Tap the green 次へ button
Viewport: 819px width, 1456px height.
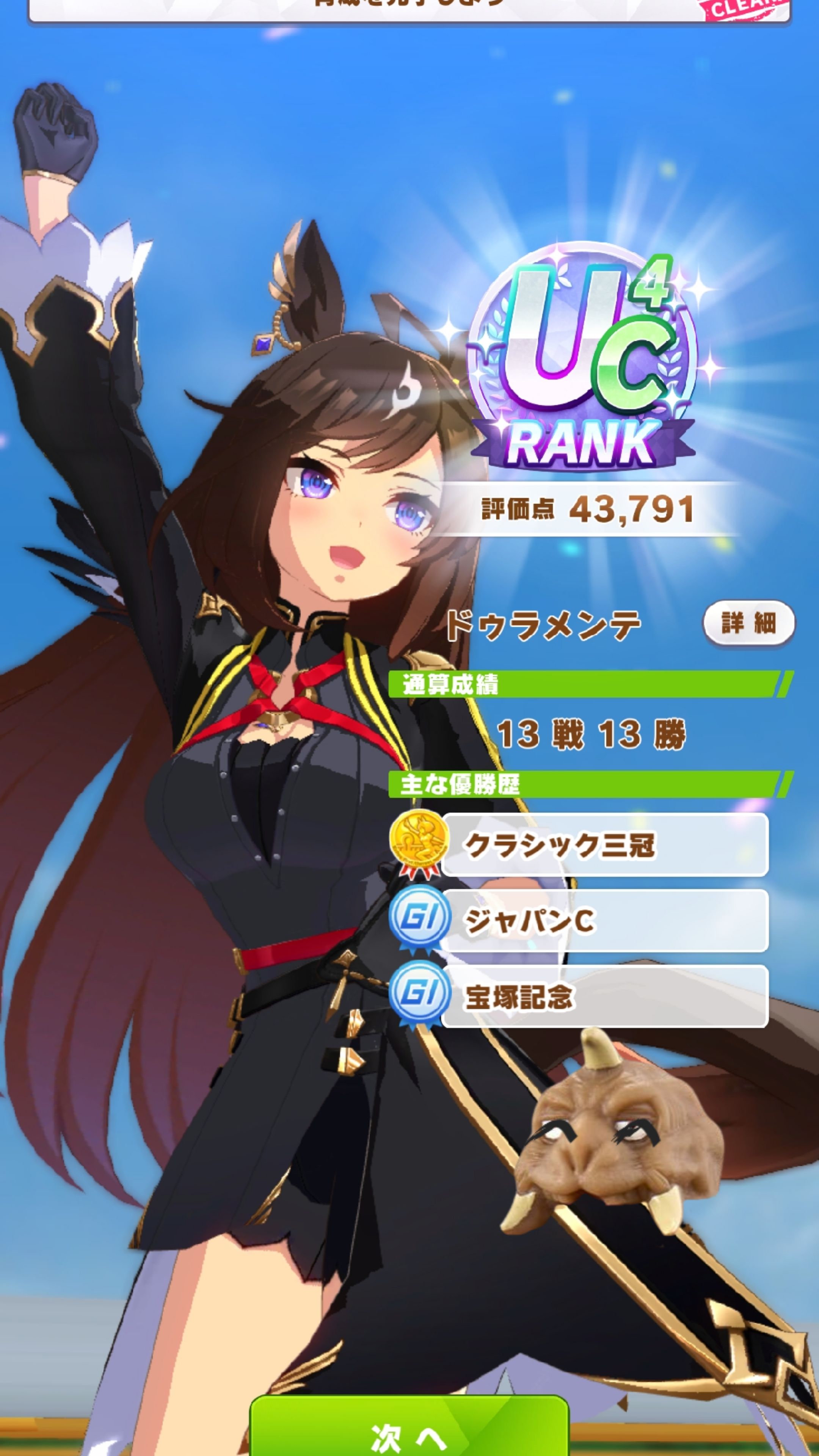[409, 1426]
